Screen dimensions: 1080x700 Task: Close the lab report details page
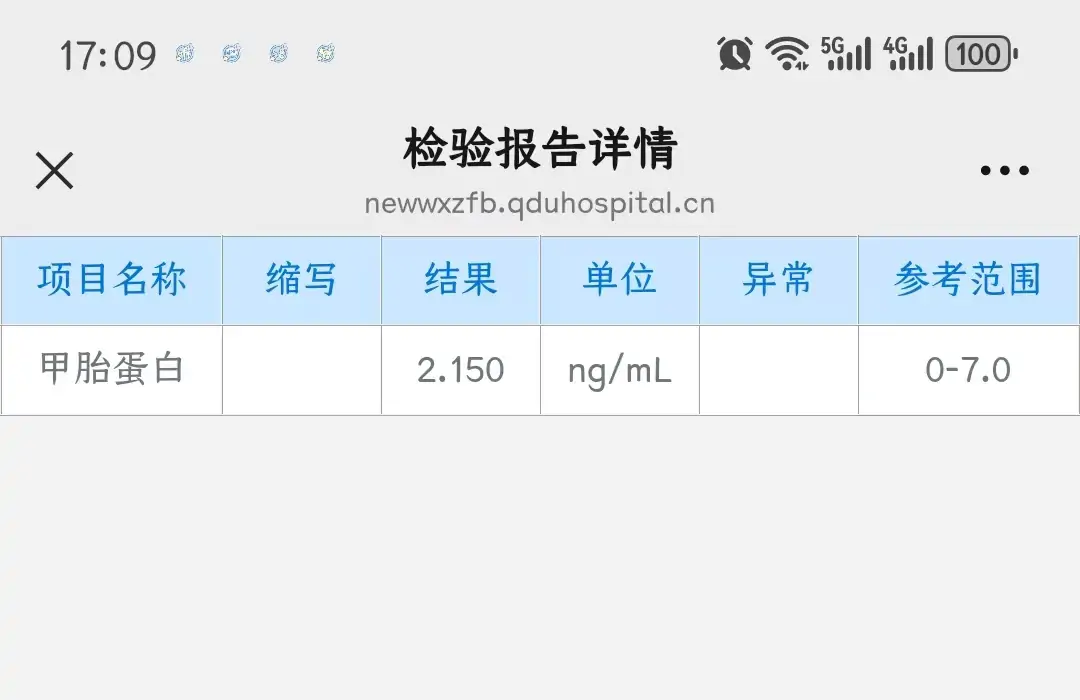(54, 170)
